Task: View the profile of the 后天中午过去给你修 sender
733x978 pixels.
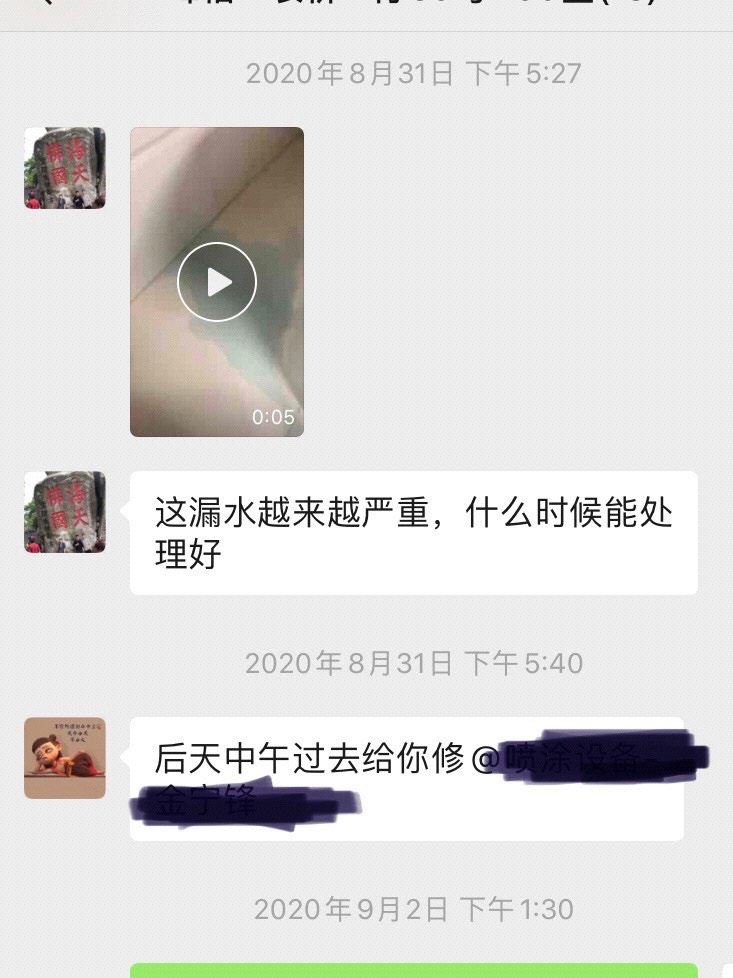Action: [65, 758]
